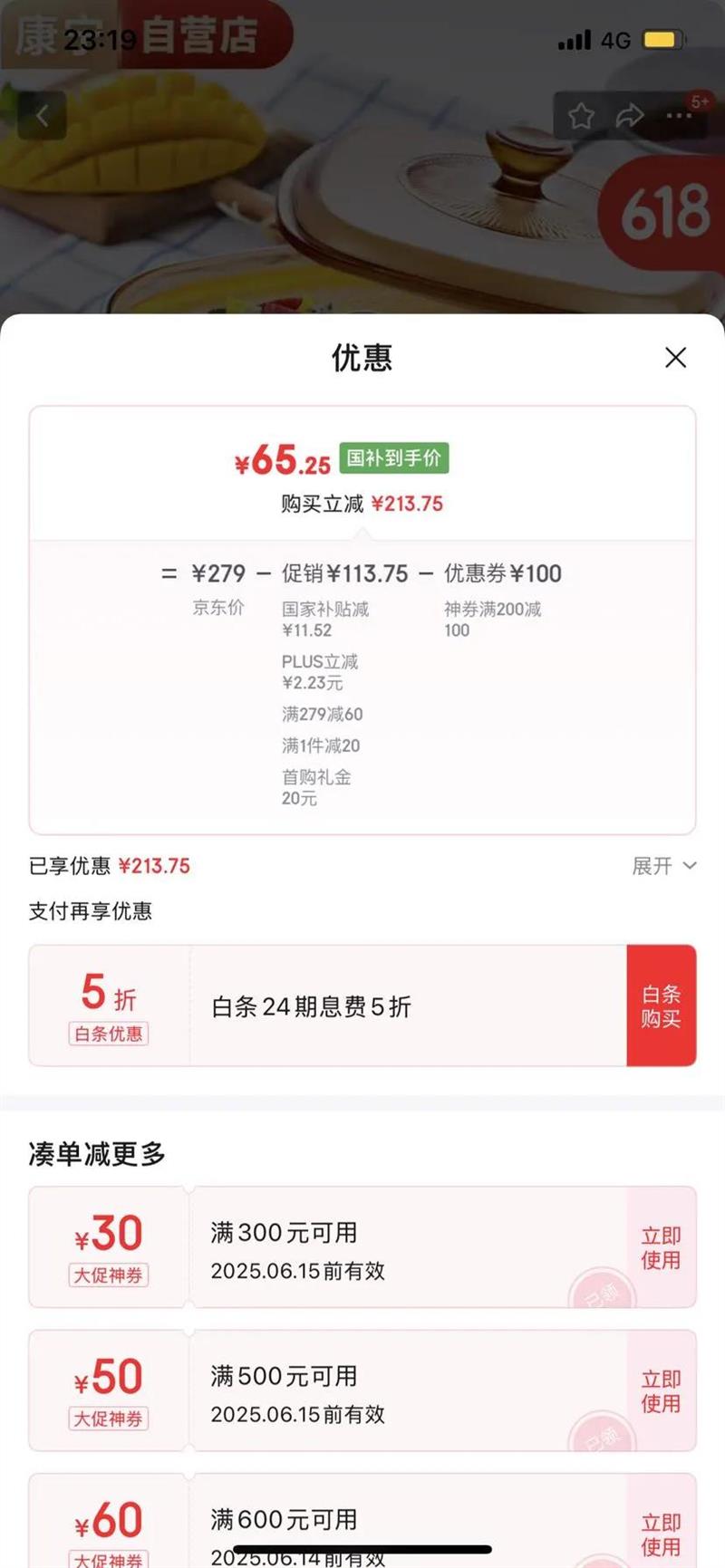Expand the 已享优惠 details with 展开
725x1568 pixels.
pyautogui.click(x=663, y=866)
